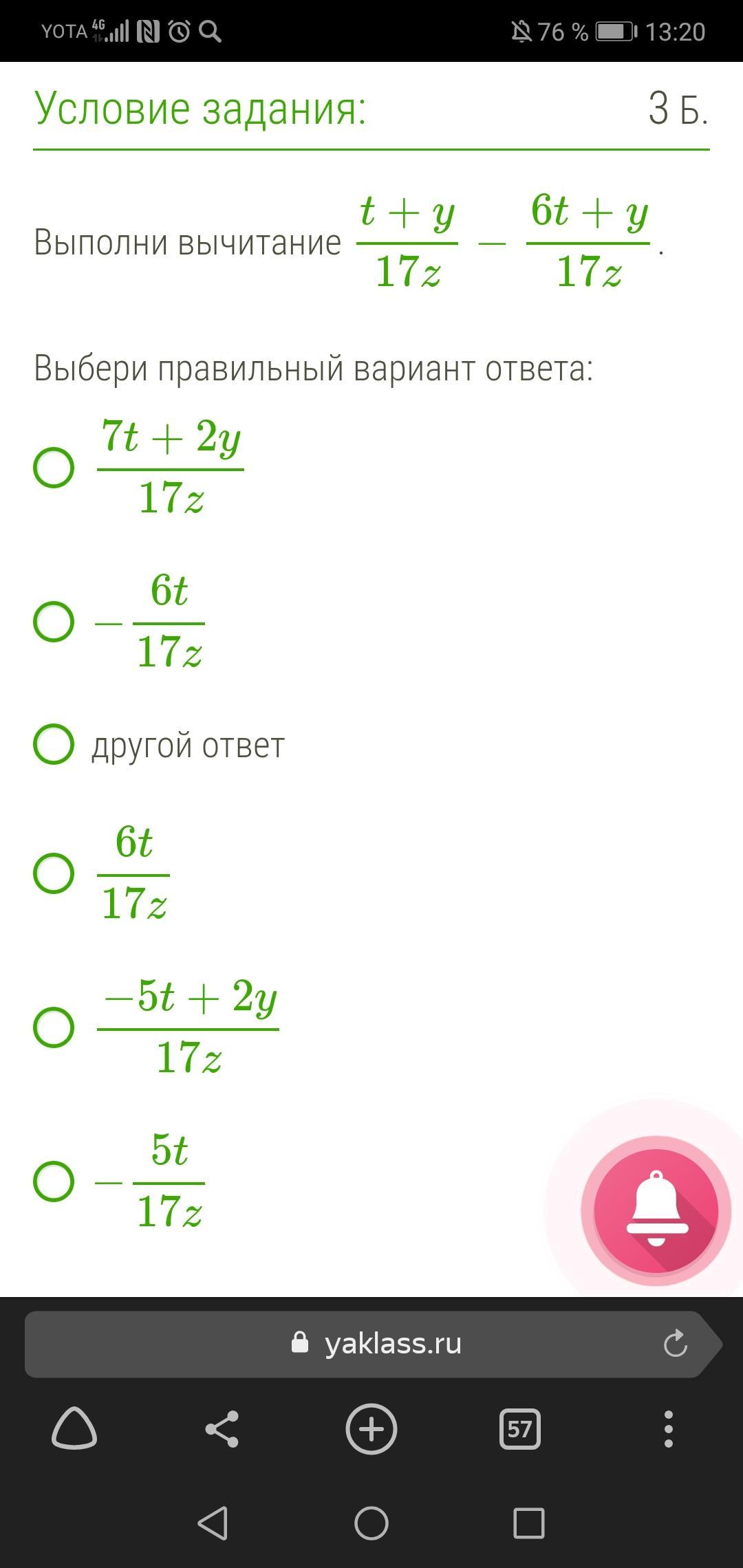Choose the answer −6t/17z
The image size is (743, 1568).
coord(54,622)
